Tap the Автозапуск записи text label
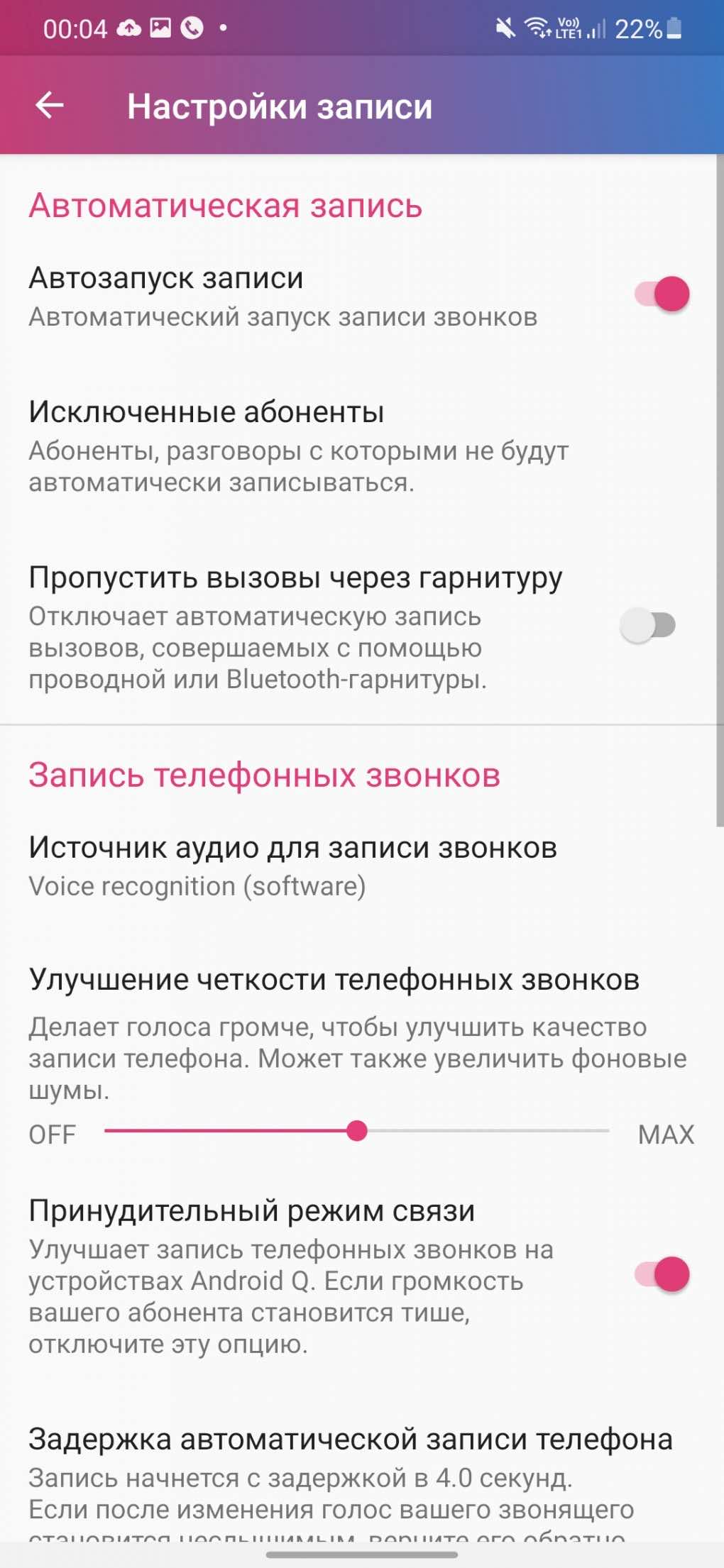Image resolution: width=724 pixels, height=1568 pixels. [166, 278]
